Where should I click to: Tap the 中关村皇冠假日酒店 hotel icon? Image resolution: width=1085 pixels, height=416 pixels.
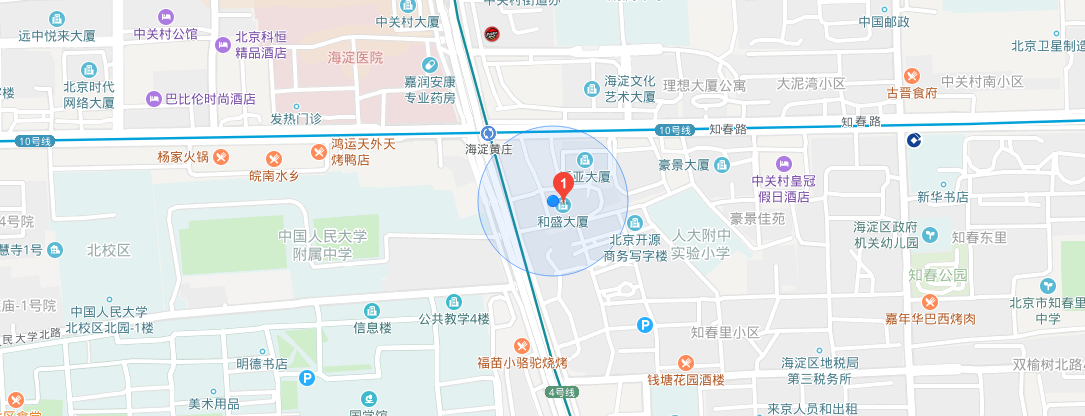[x=783, y=163]
